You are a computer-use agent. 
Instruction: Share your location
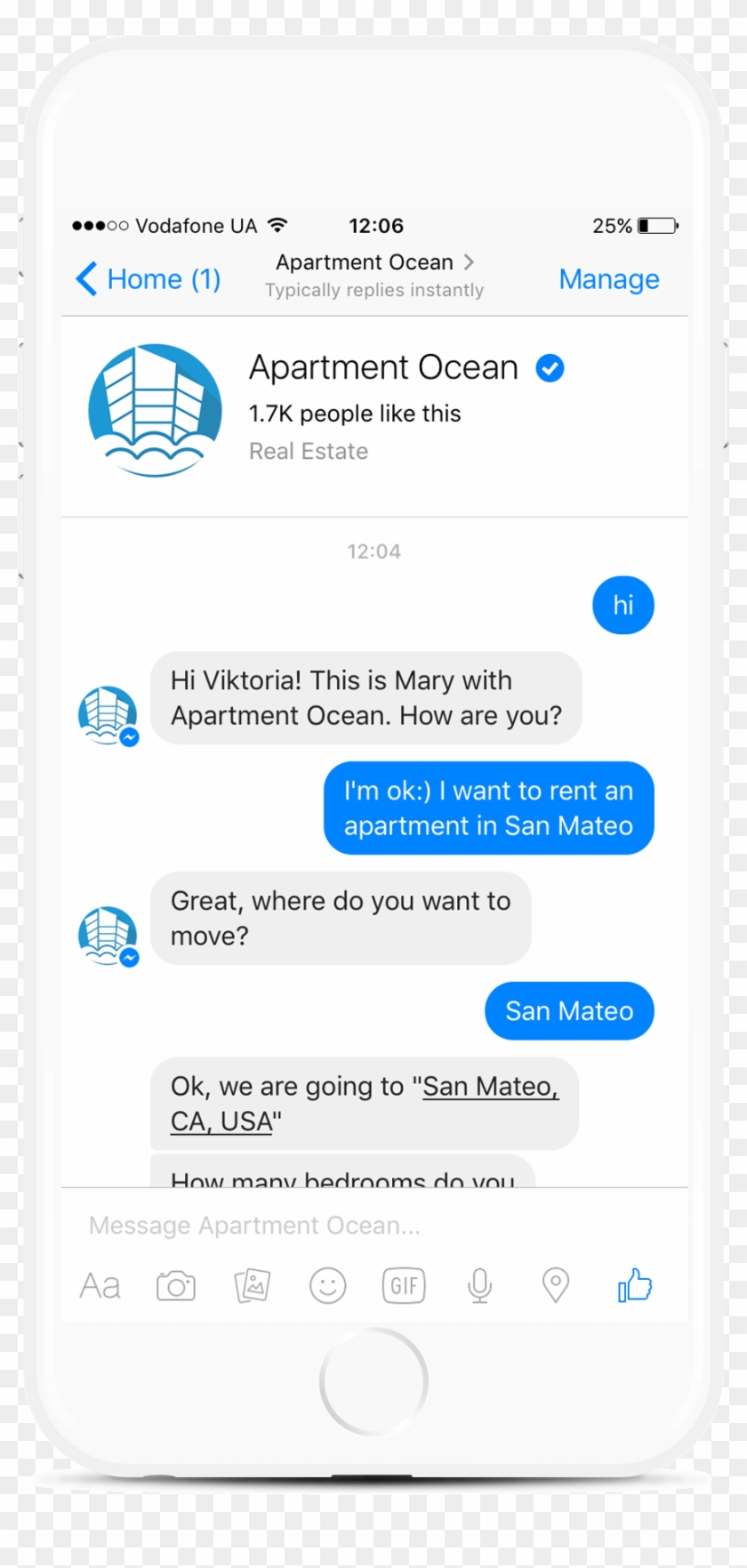point(556,1286)
